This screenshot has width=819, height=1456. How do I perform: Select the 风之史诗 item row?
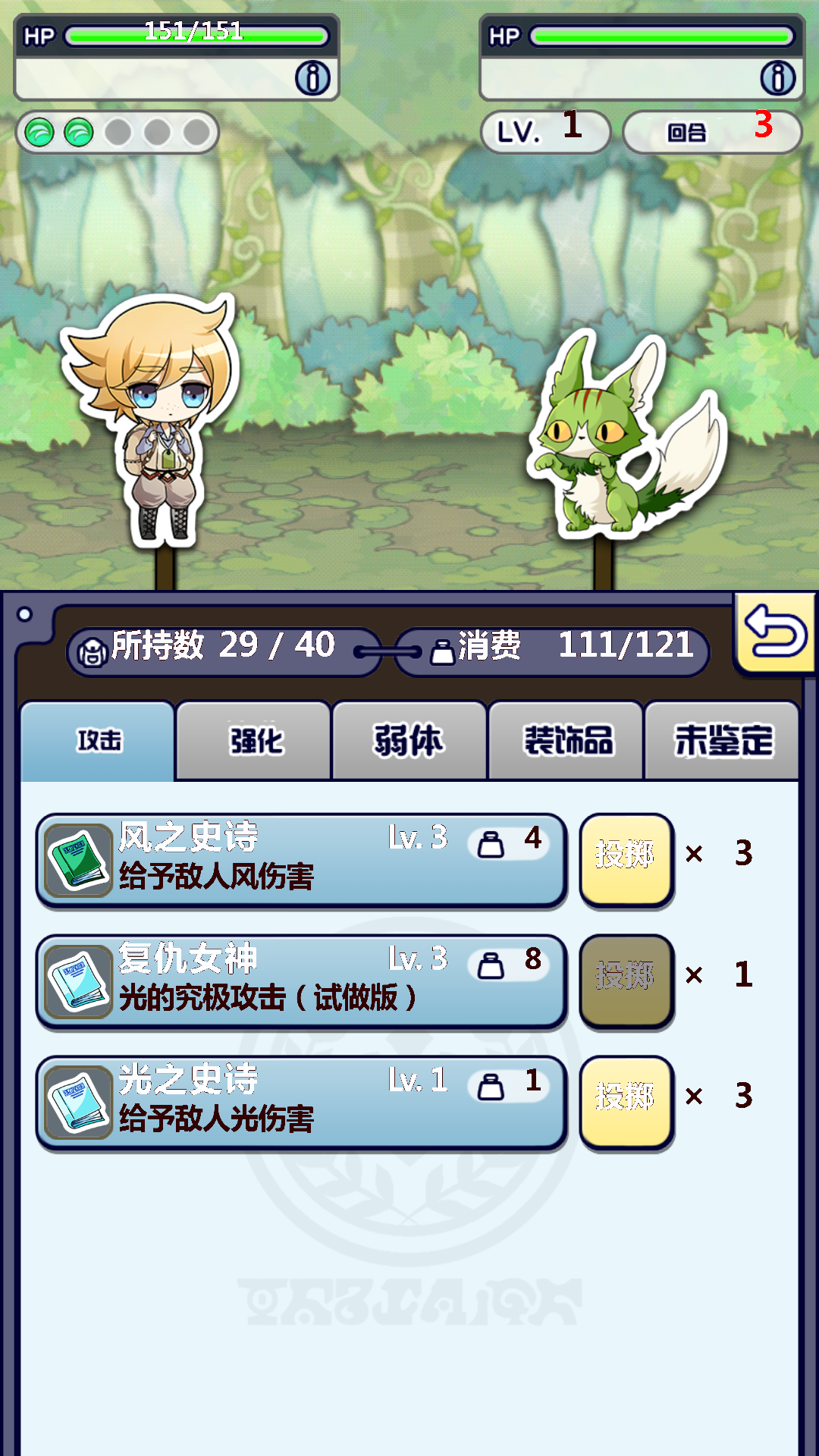point(302,861)
